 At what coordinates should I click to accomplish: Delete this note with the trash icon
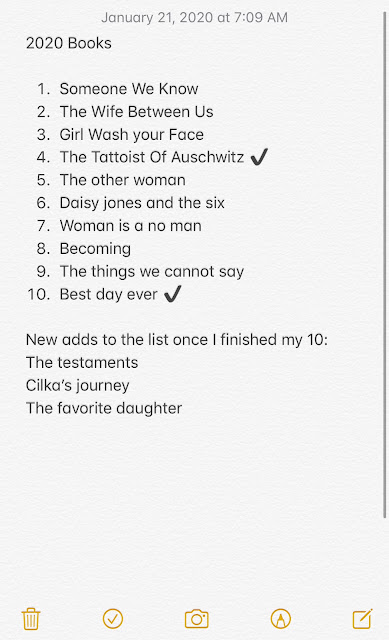click(31, 619)
